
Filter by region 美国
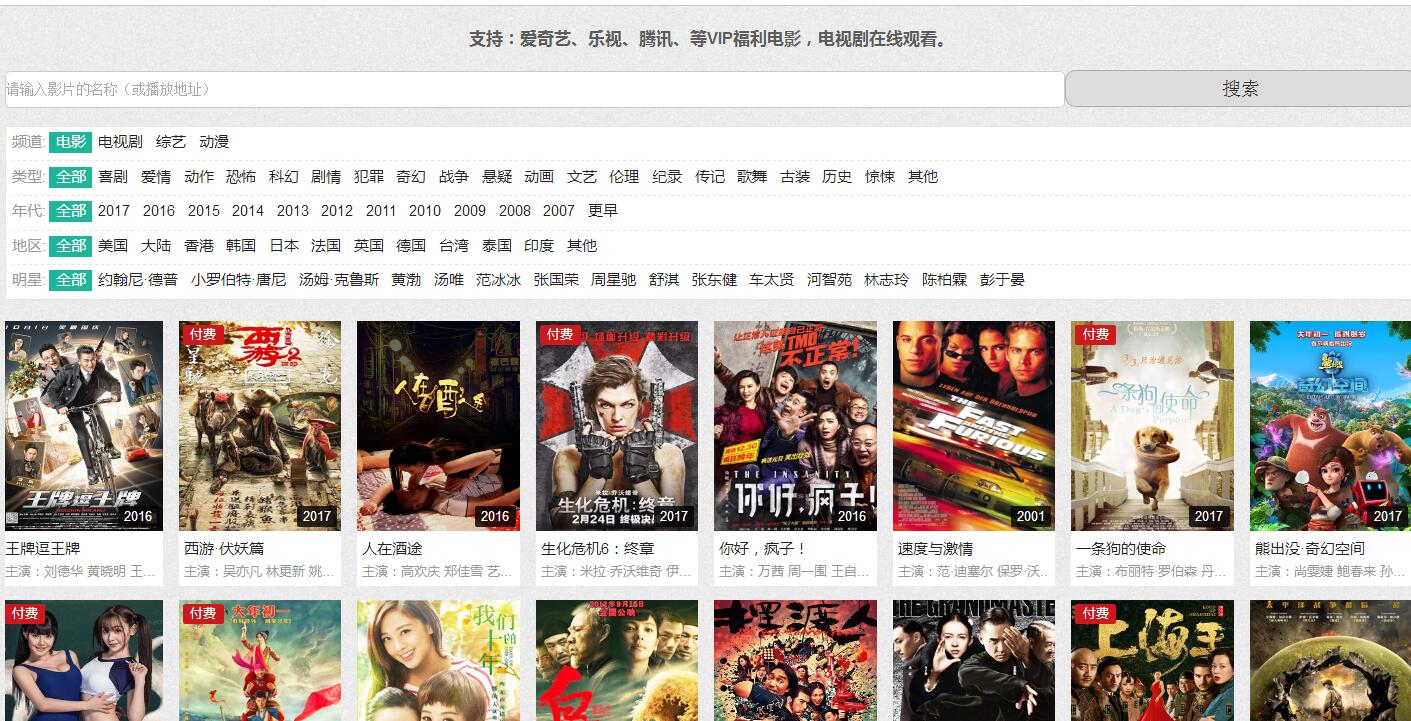[113, 246]
